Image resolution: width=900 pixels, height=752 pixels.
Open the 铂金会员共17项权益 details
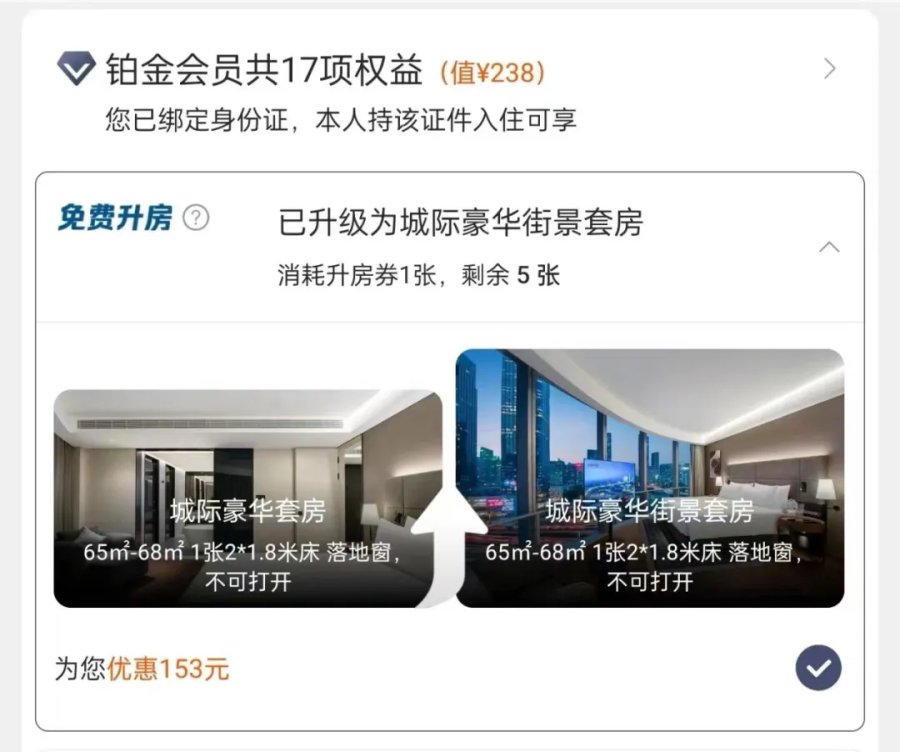828,69
